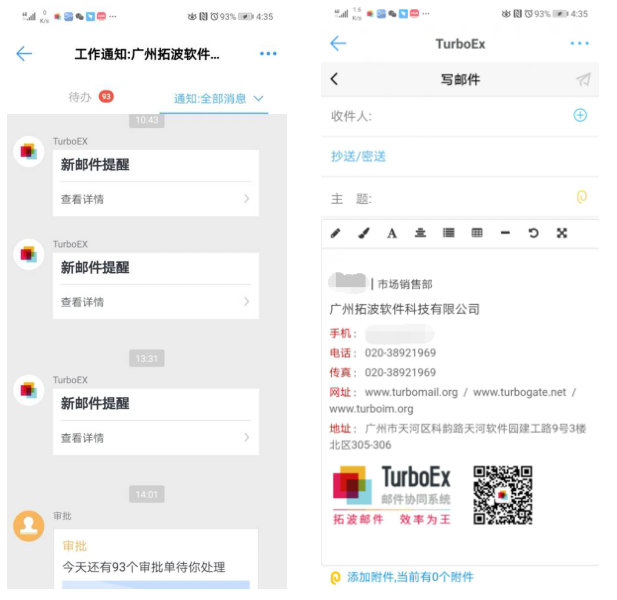Open the font A formatting option
The width and height of the screenshot is (617, 600).
coord(392,233)
